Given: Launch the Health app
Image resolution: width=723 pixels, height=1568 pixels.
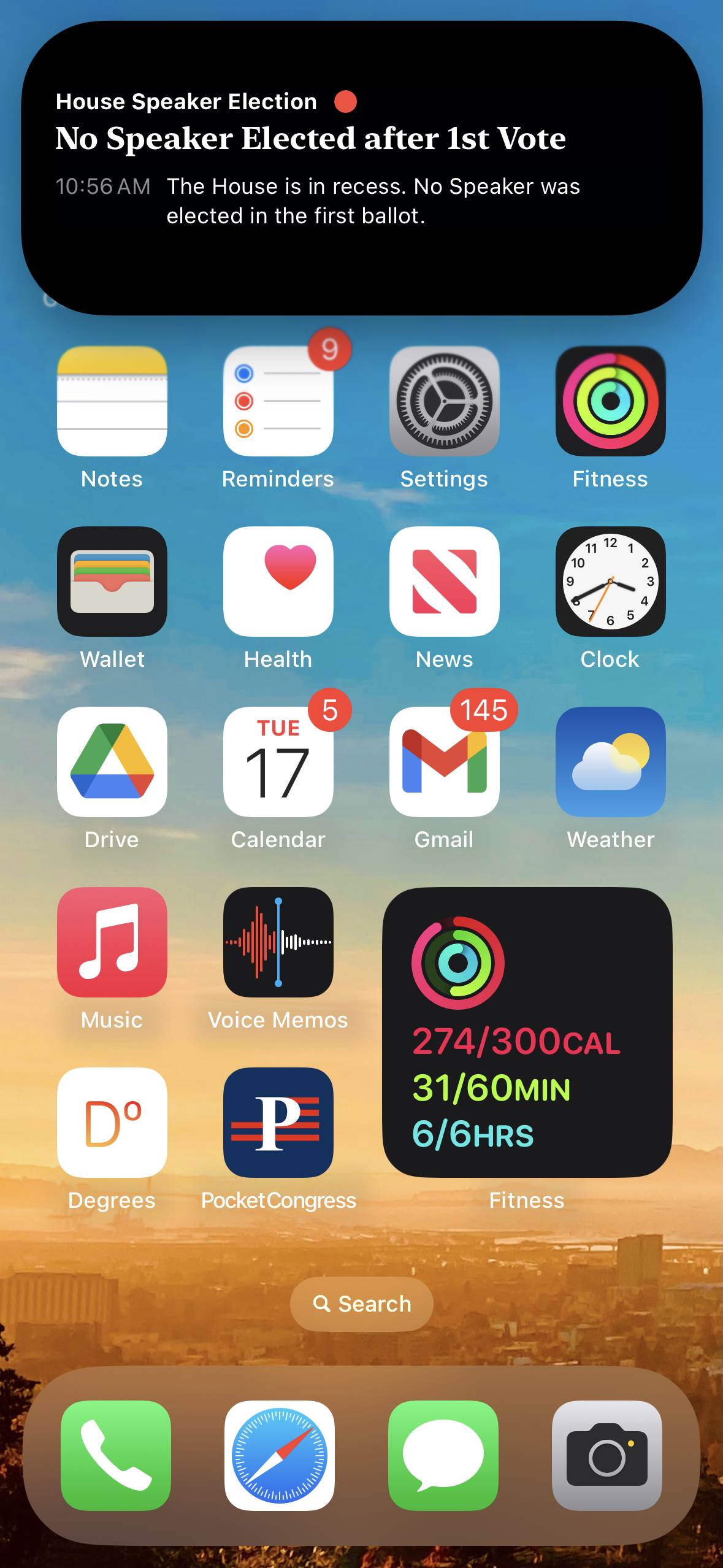Looking at the screenshot, I should 278,582.
